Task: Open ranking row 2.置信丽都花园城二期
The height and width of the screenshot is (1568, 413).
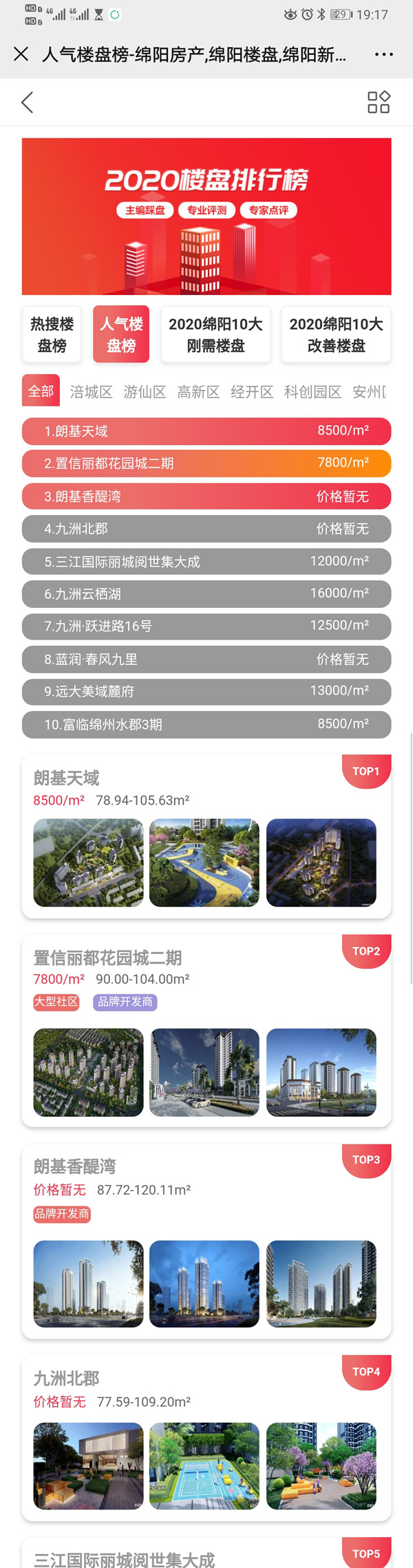Action: (206, 464)
